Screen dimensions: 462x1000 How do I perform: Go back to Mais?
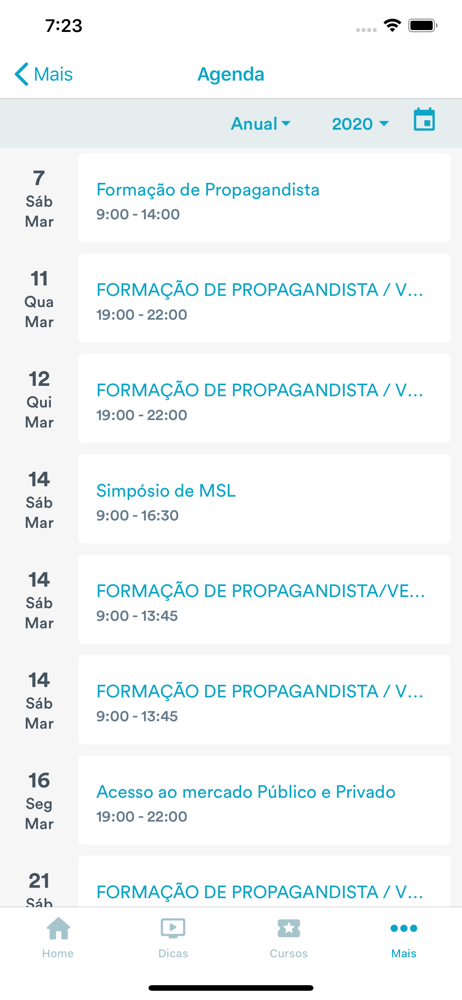43,75
